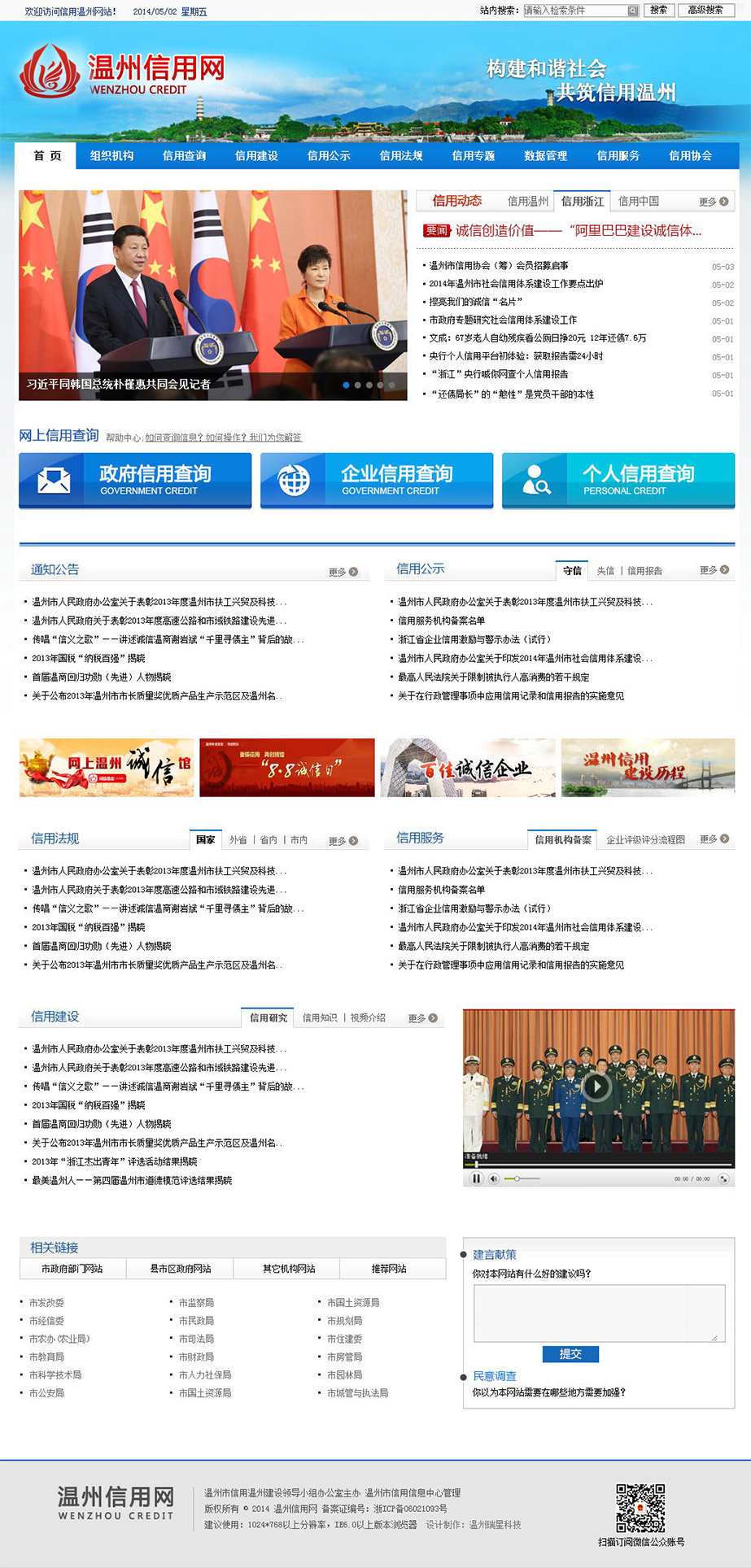Screen dimensions: 751x1568
Task: Open 个人信用查询 personal credit query
Action: (x=618, y=480)
